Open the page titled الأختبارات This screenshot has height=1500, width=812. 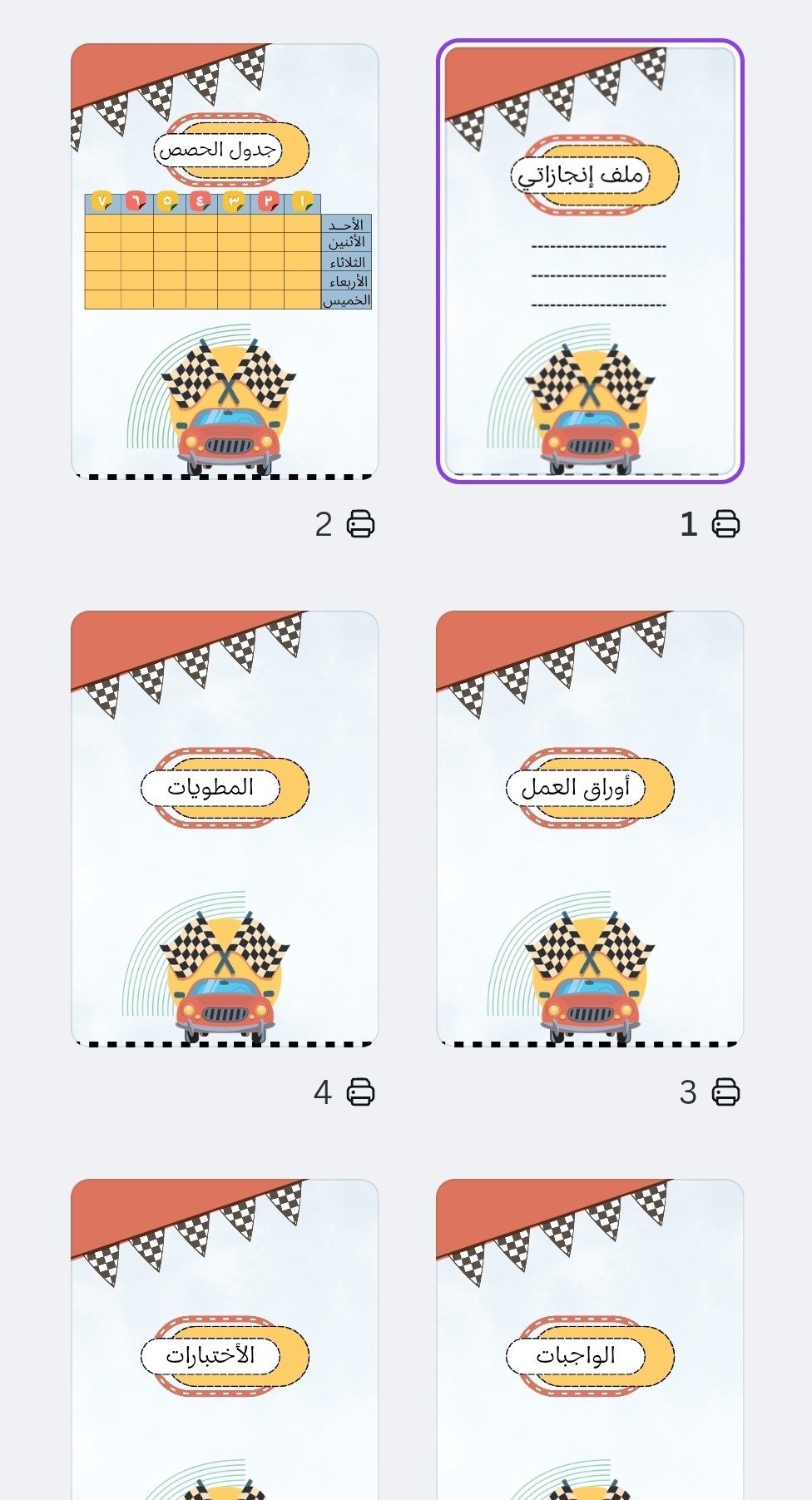tap(225, 1339)
